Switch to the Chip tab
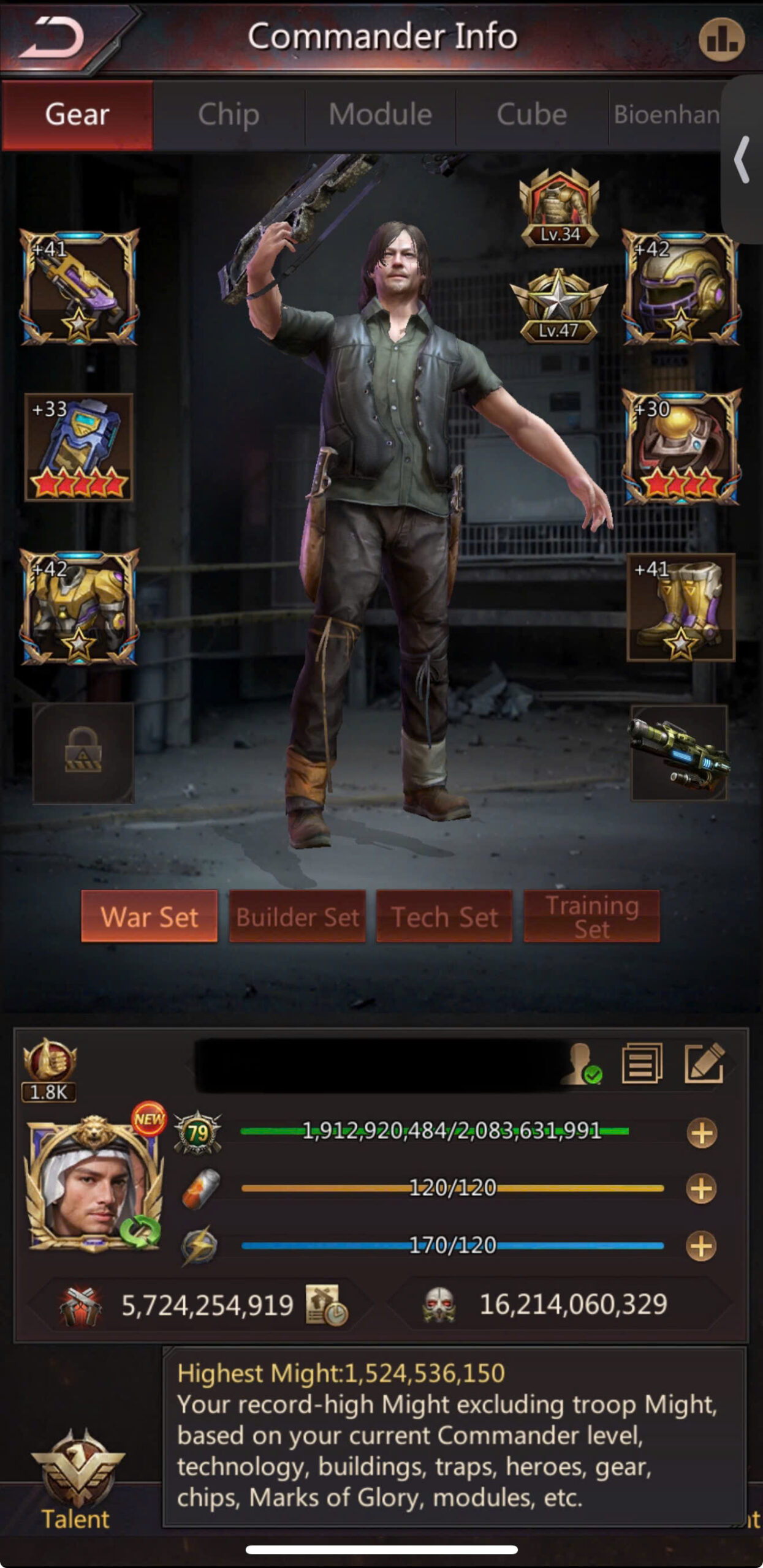 (229, 115)
